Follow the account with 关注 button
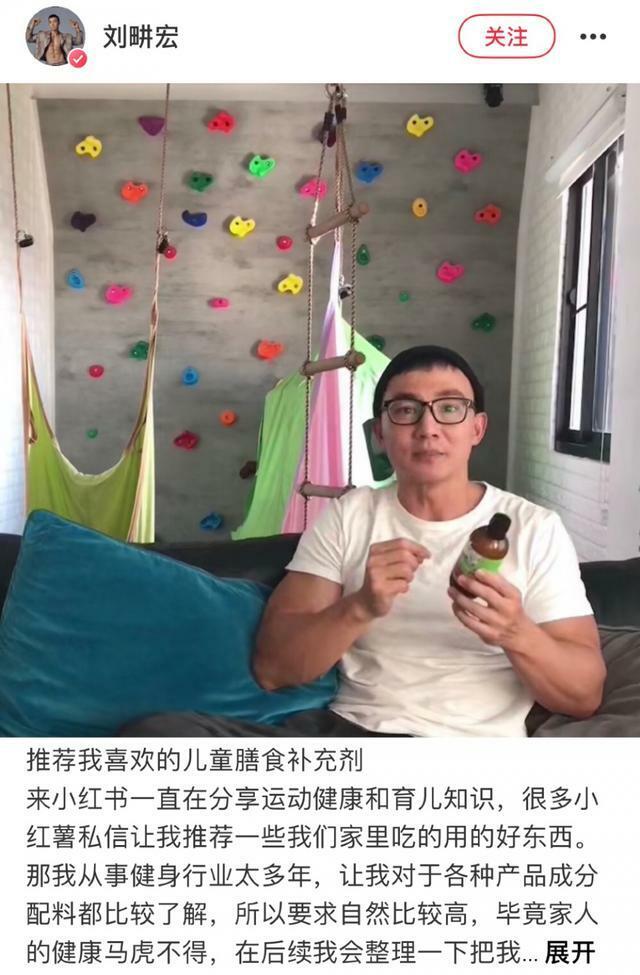The height and width of the screenshot is (975, 640). tap(506, 37)
